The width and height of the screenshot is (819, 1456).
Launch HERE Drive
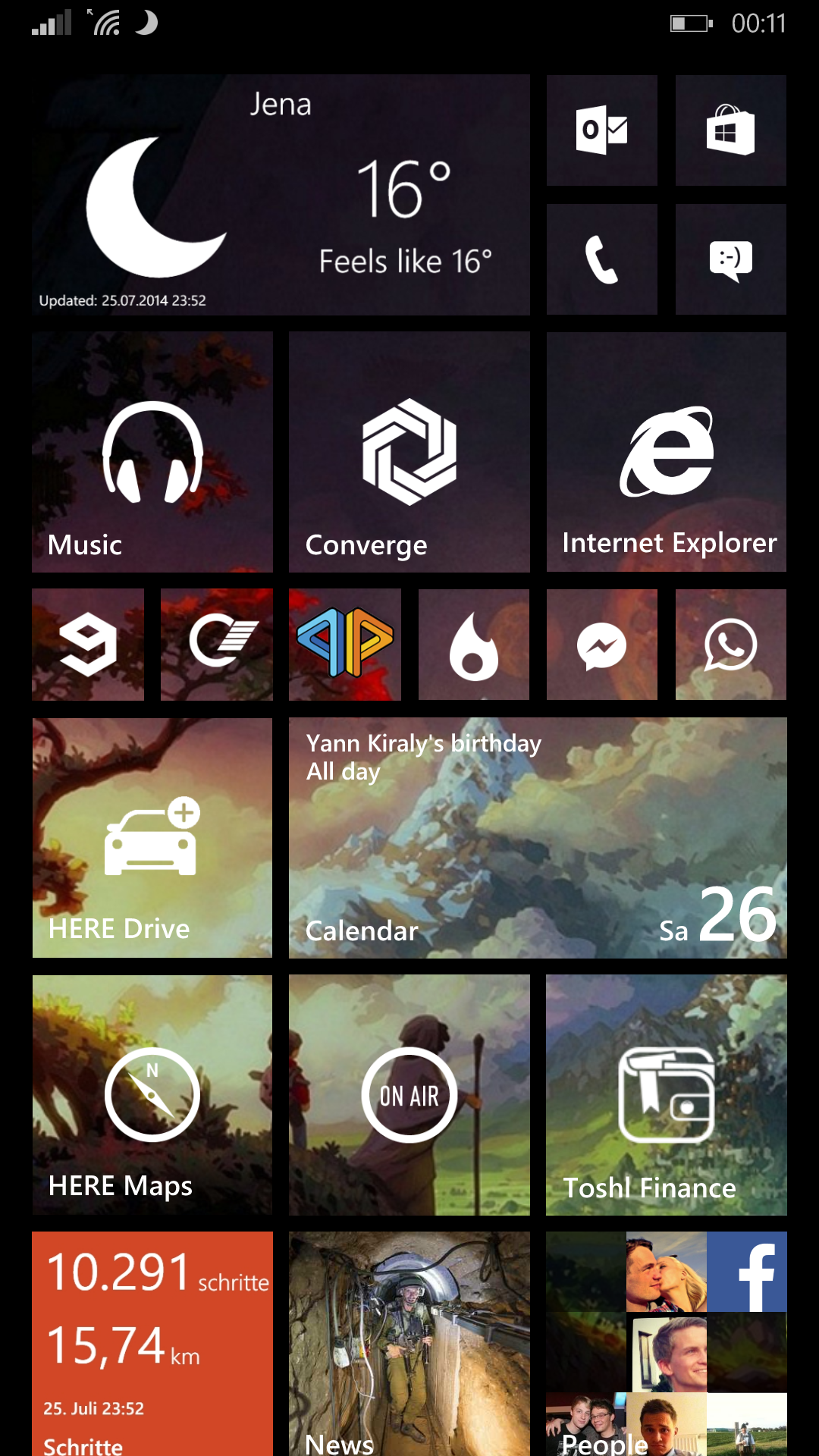(x=152, y=838)
